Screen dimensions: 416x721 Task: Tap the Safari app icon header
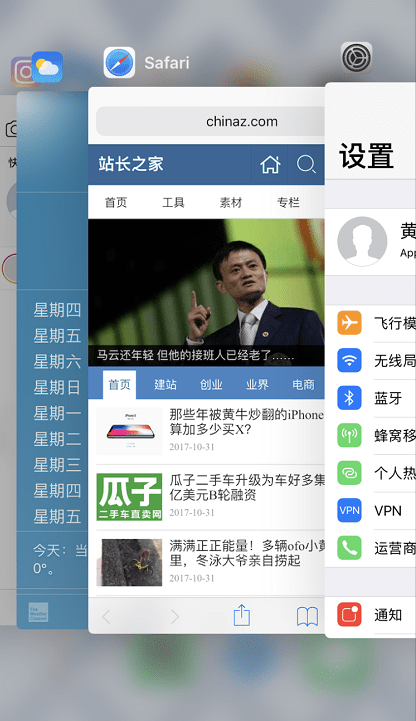coord(119,63)
